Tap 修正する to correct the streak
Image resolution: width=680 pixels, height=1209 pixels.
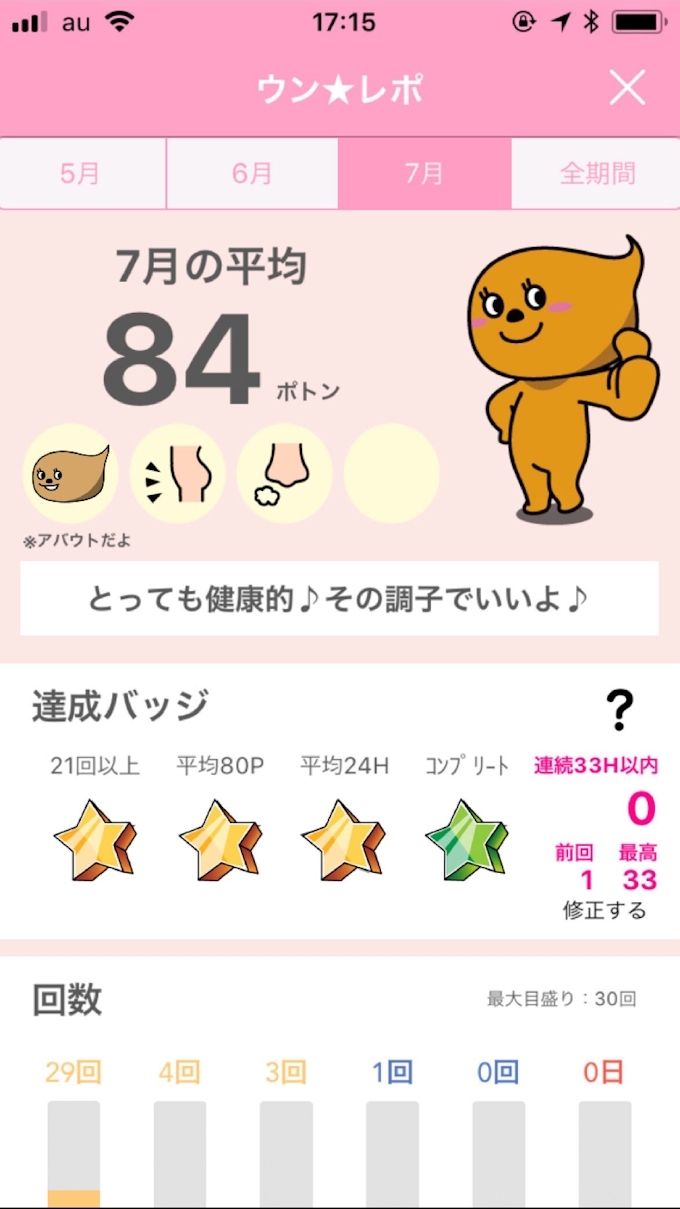click(604, 911)
